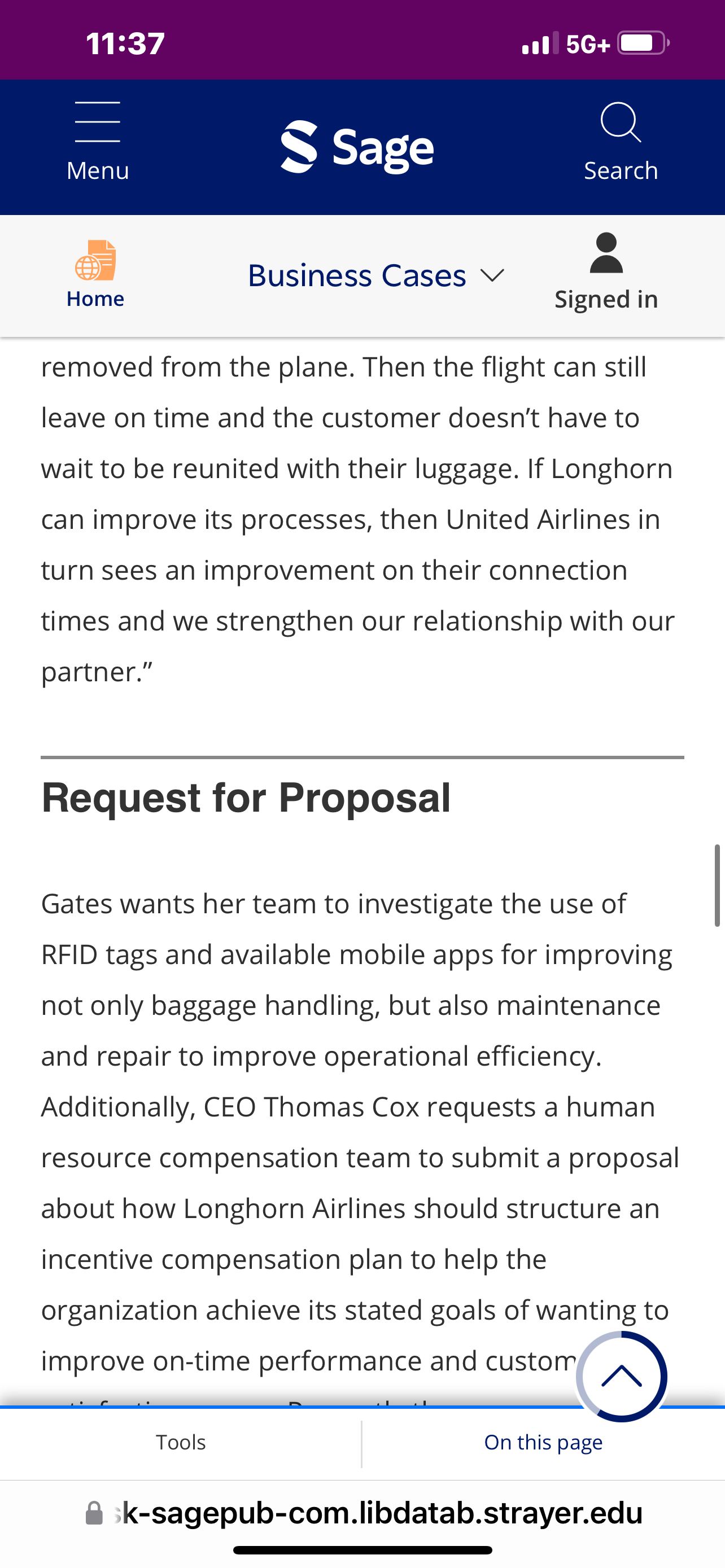Tap the Home icon link
Viewport: 725px width, 1568px height.
[x=95, y=275]
